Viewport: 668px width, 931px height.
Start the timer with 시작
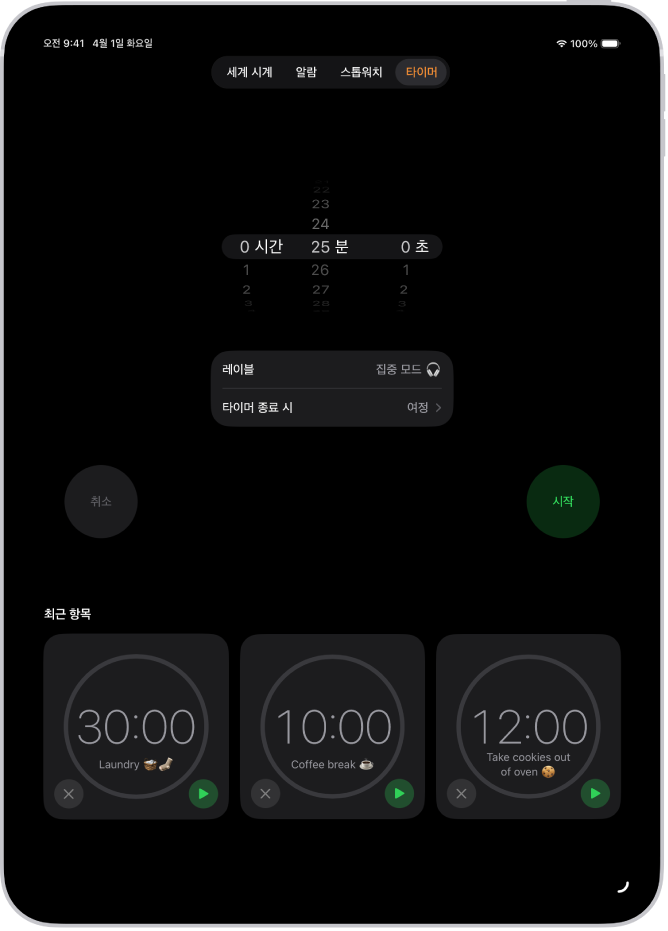[x=563, y=501]
